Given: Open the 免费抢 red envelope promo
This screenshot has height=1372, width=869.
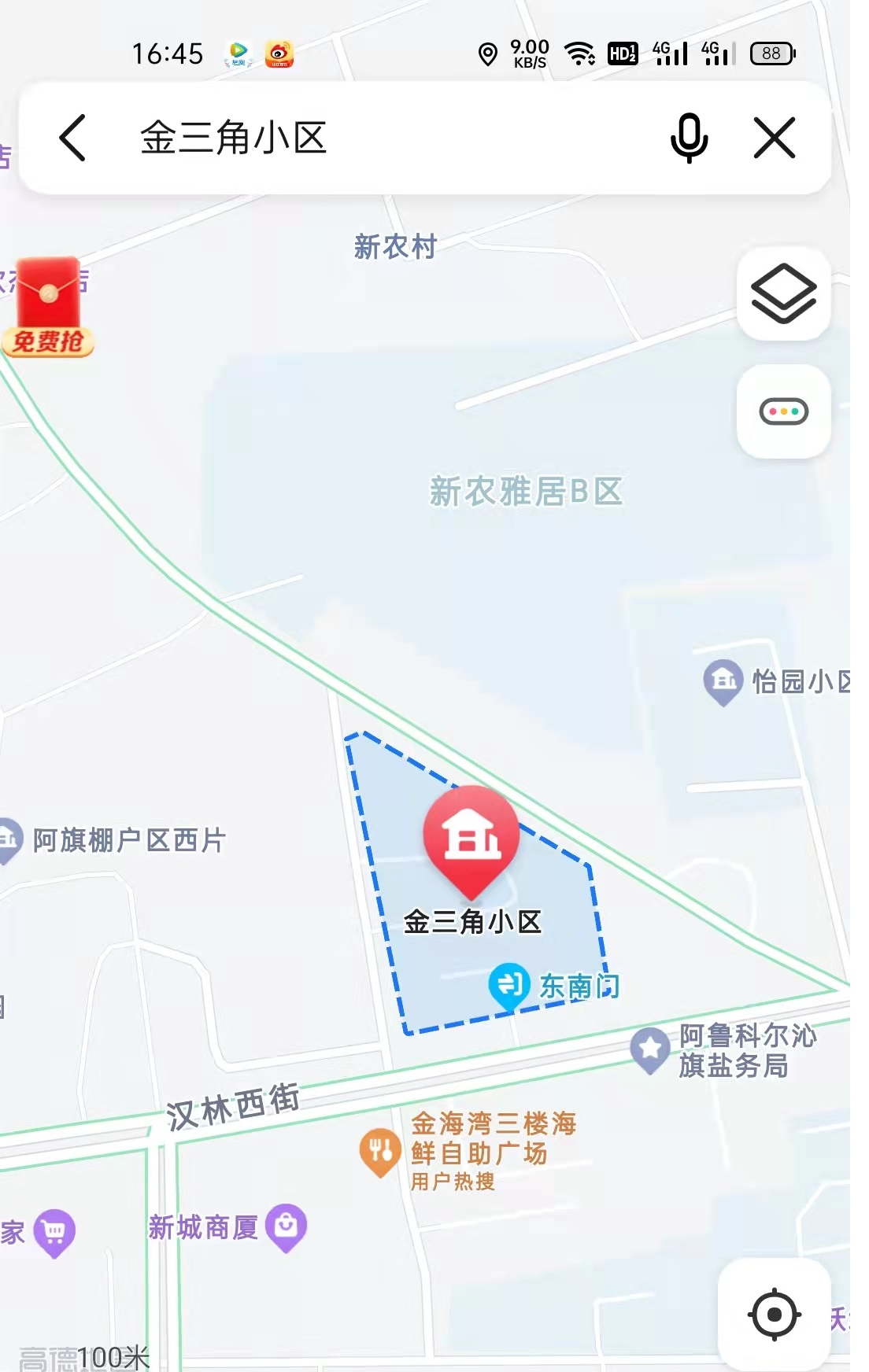Looking at the screenshot, I should (x=49, y=308).
